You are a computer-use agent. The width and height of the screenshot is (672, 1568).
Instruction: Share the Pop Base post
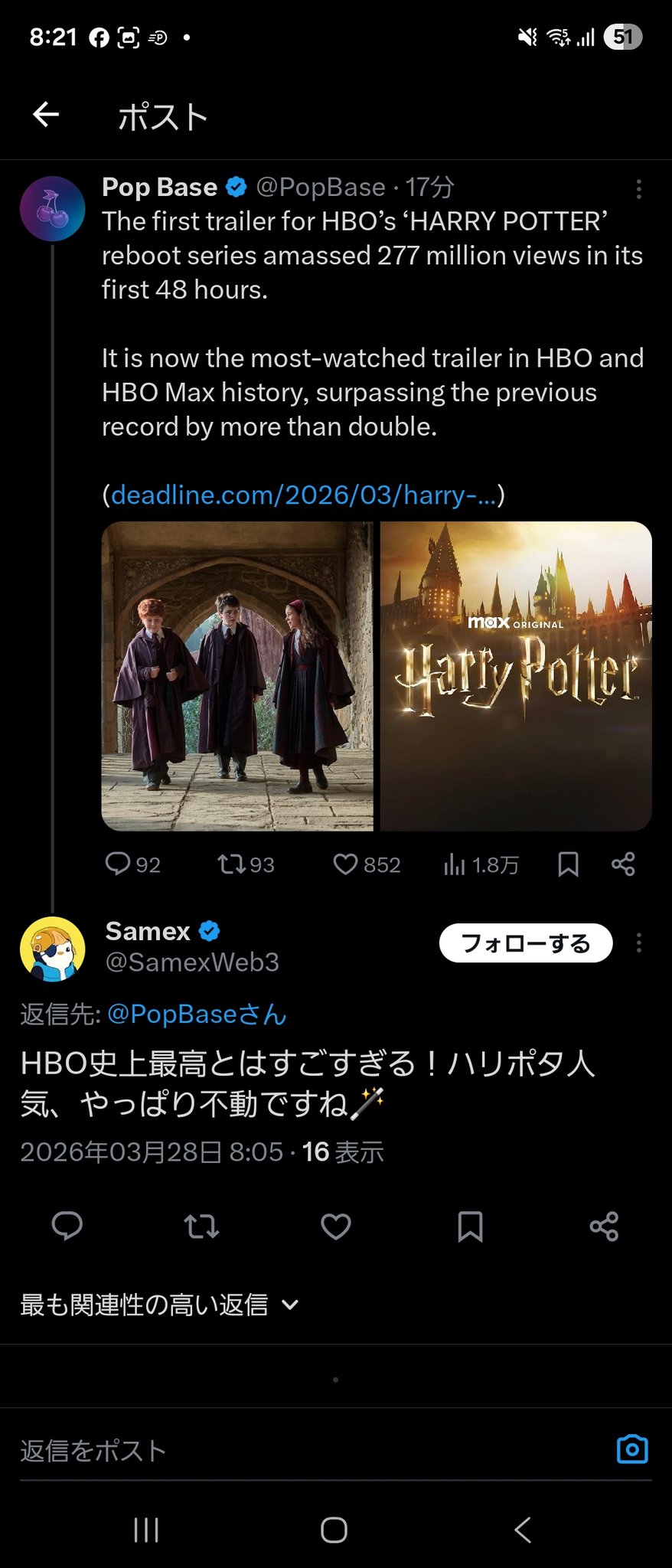click(x=623, y=864)
